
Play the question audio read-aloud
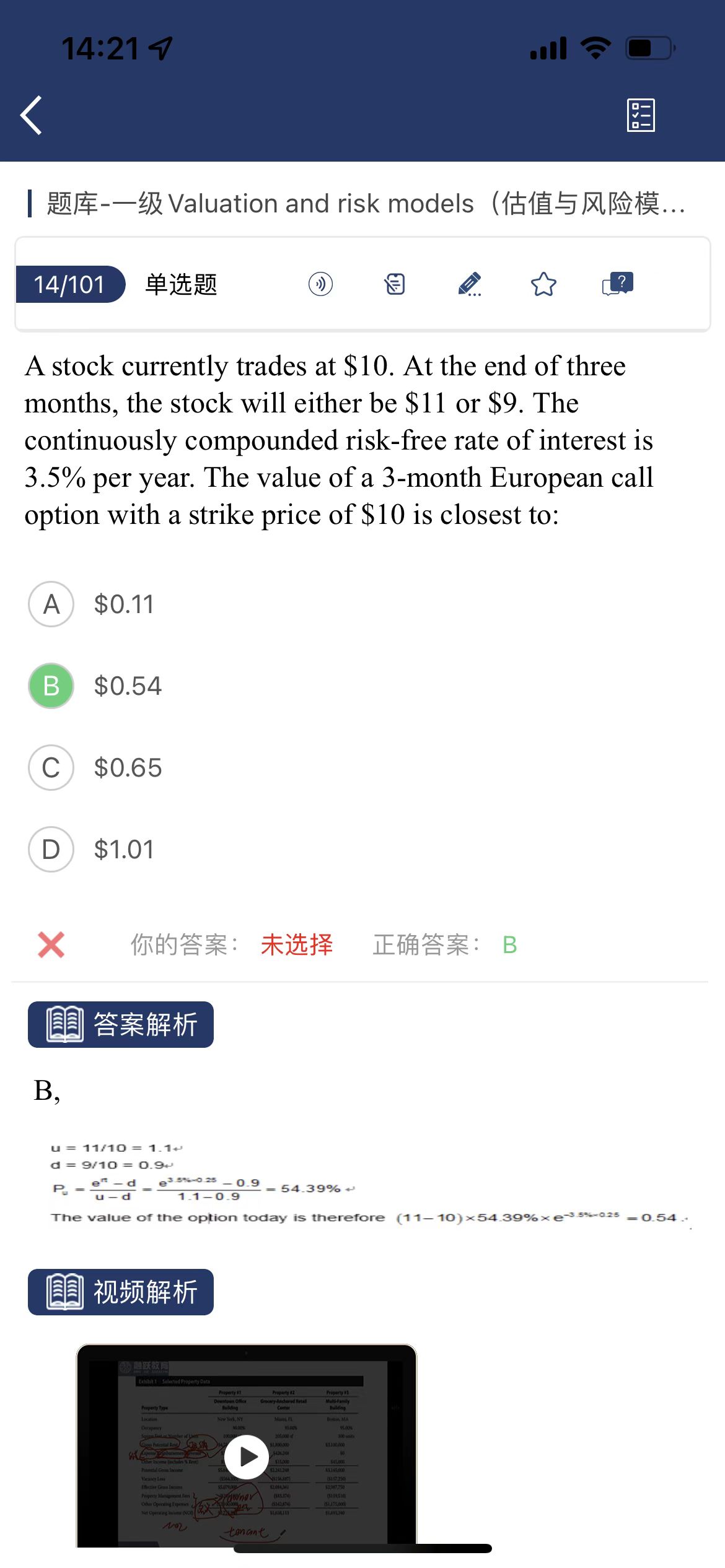[x=320, y=284]
